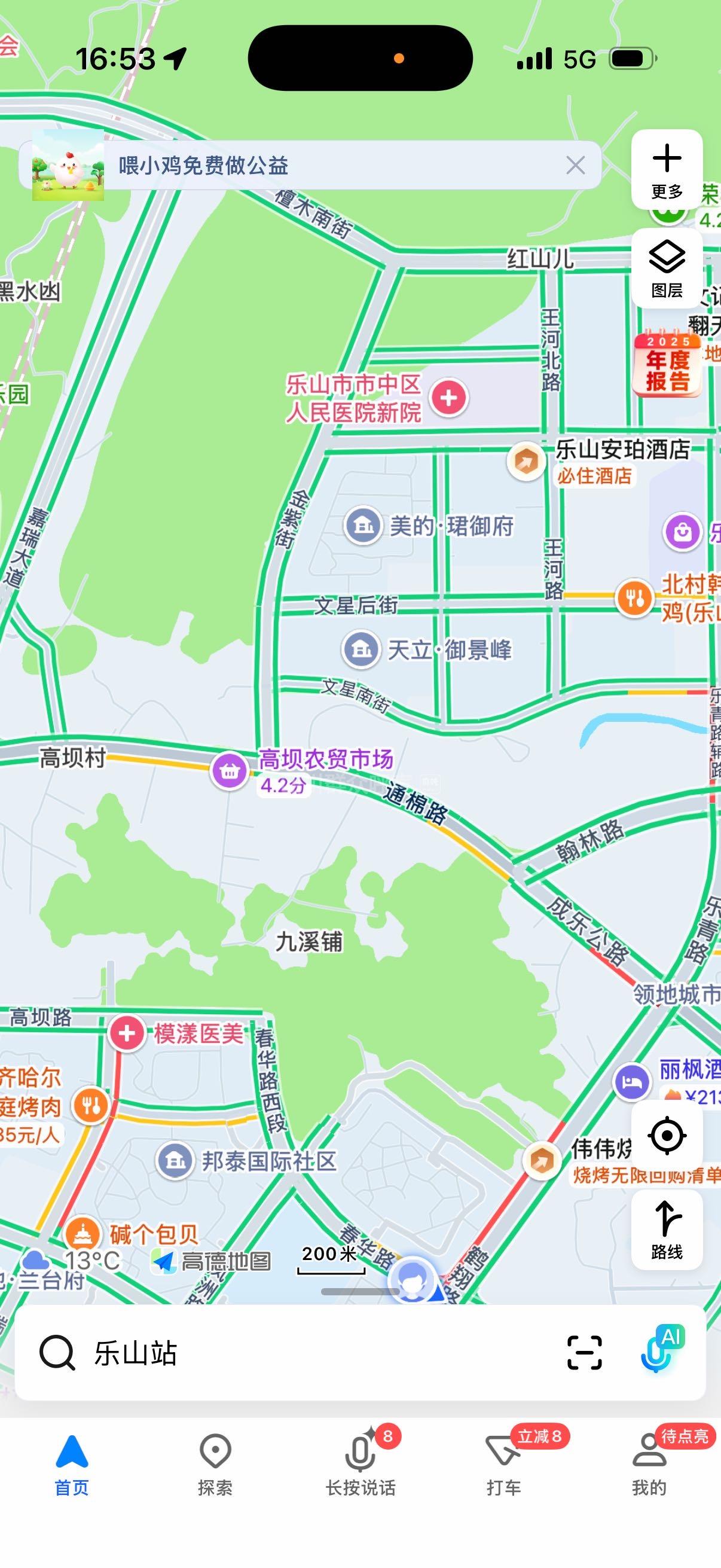Image resolution: width=721 pixels, height=1568 pixels.
Task: Open the 路线 route planner
Action: (x=667, y=1230)
